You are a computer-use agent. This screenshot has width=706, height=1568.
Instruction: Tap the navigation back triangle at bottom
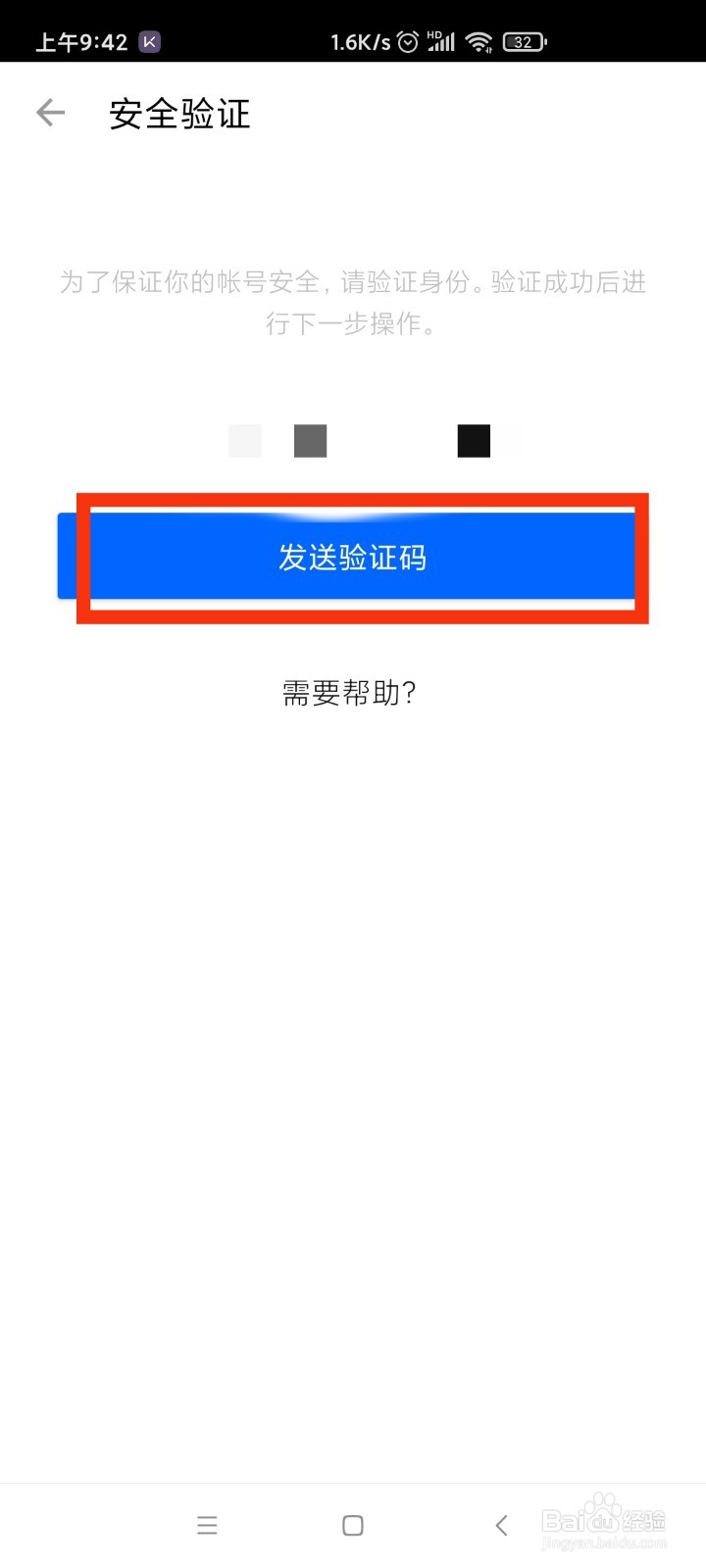[x=501, y=1525]
